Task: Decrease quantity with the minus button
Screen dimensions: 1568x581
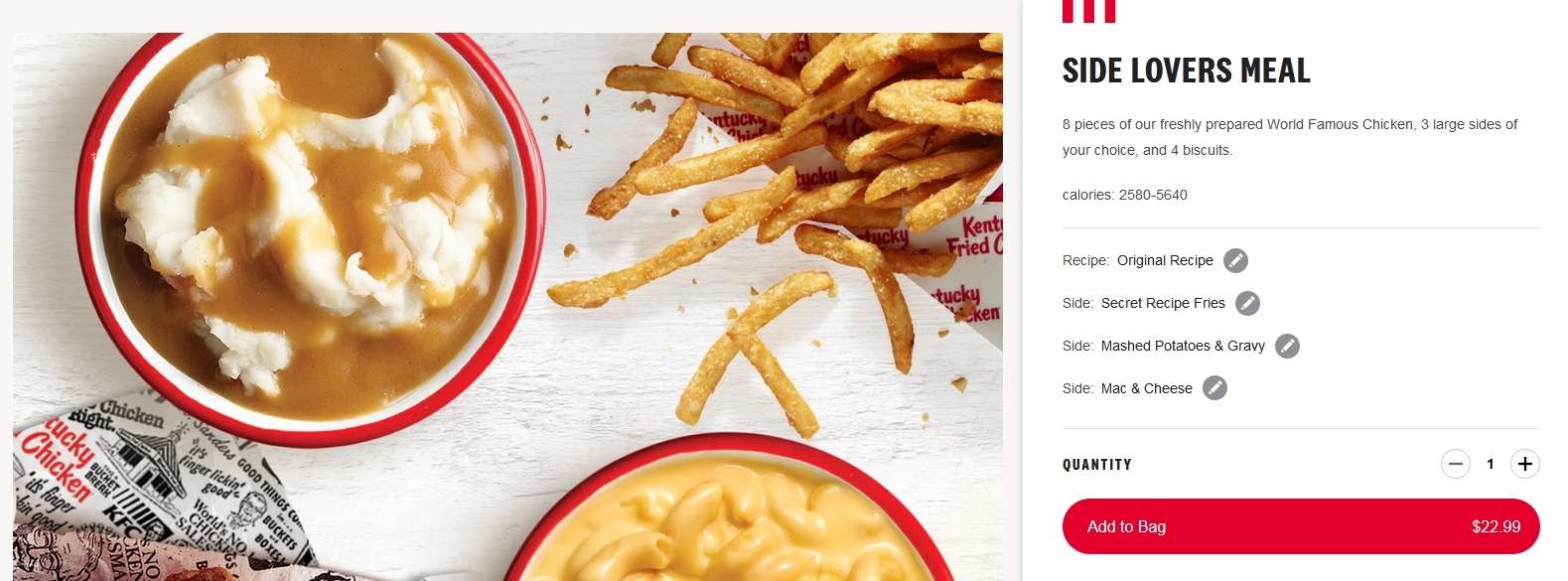Action: (1455, 464)
